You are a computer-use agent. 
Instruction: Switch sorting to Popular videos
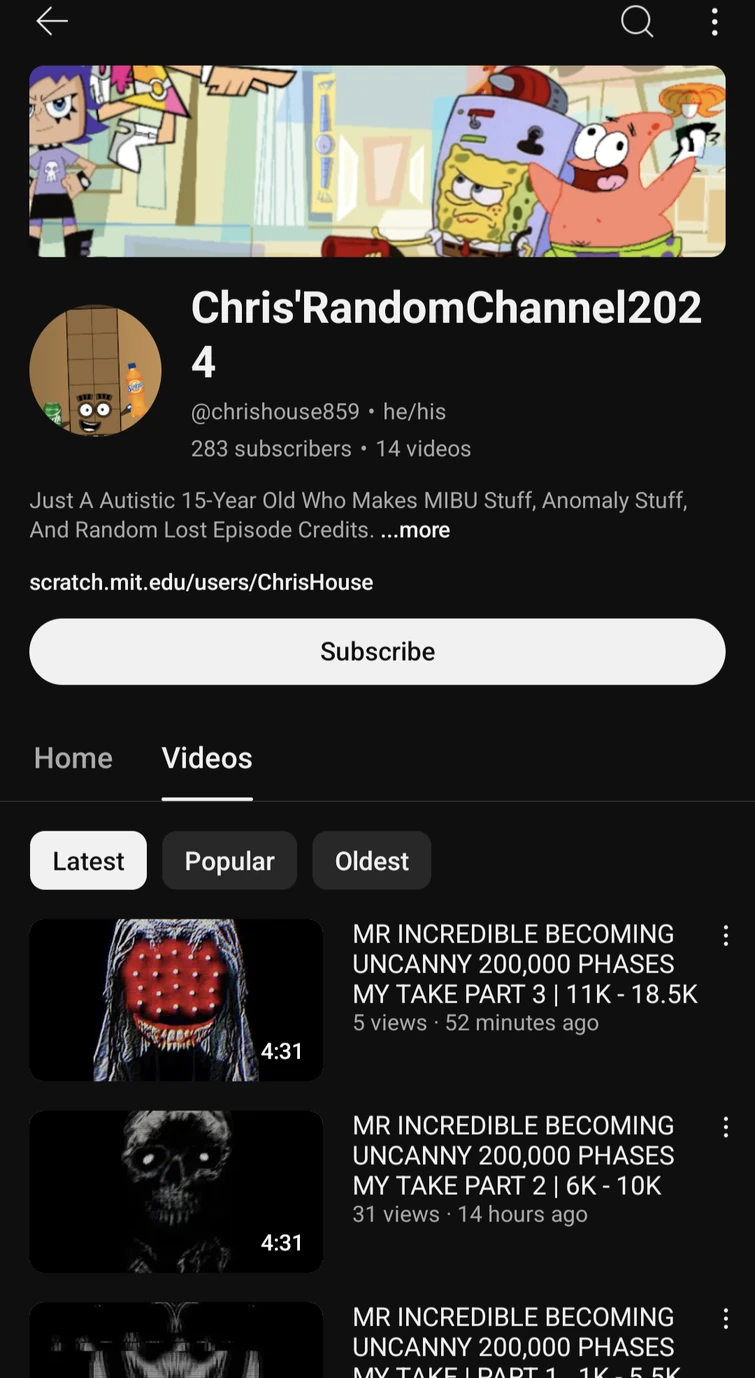[x=229, y=860]
